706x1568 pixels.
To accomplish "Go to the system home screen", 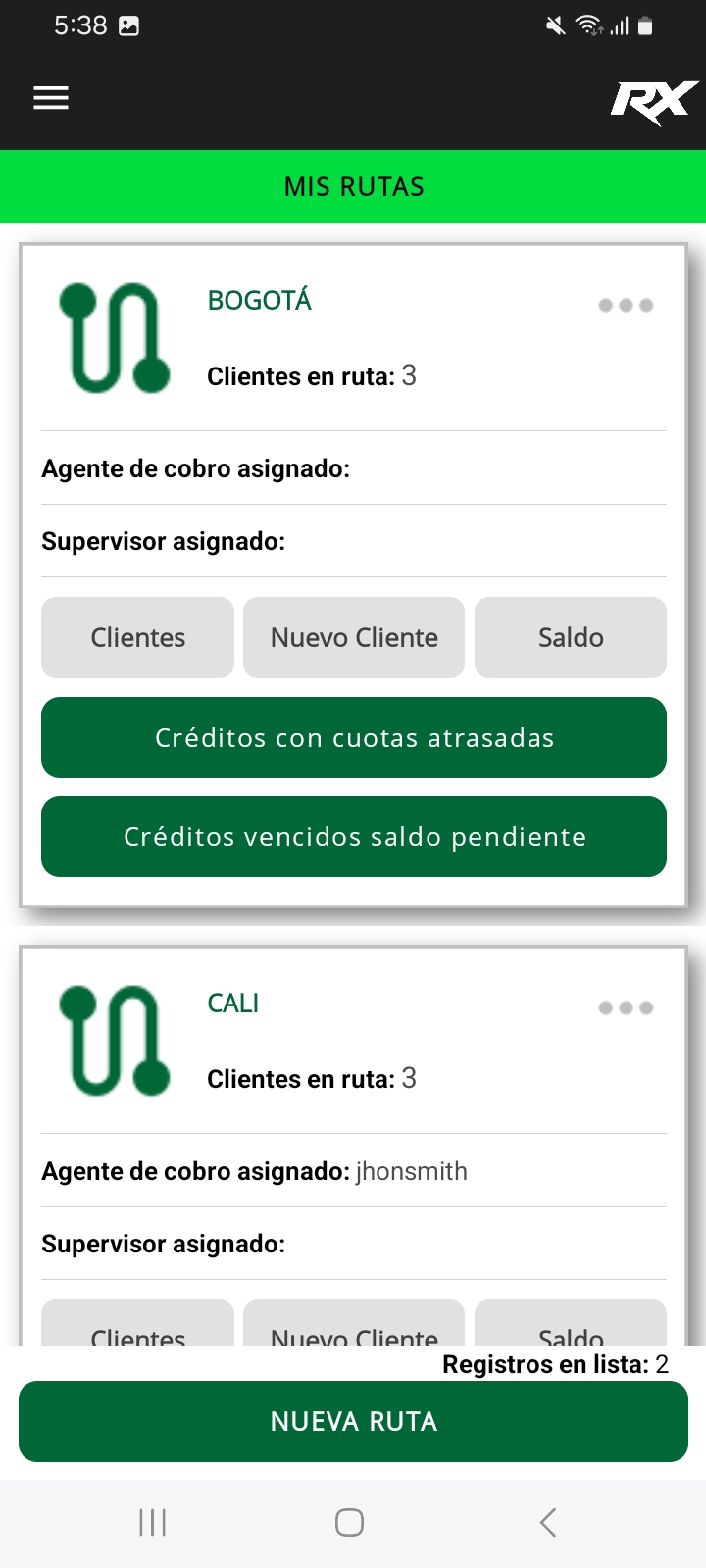I will pos(350,1522).
